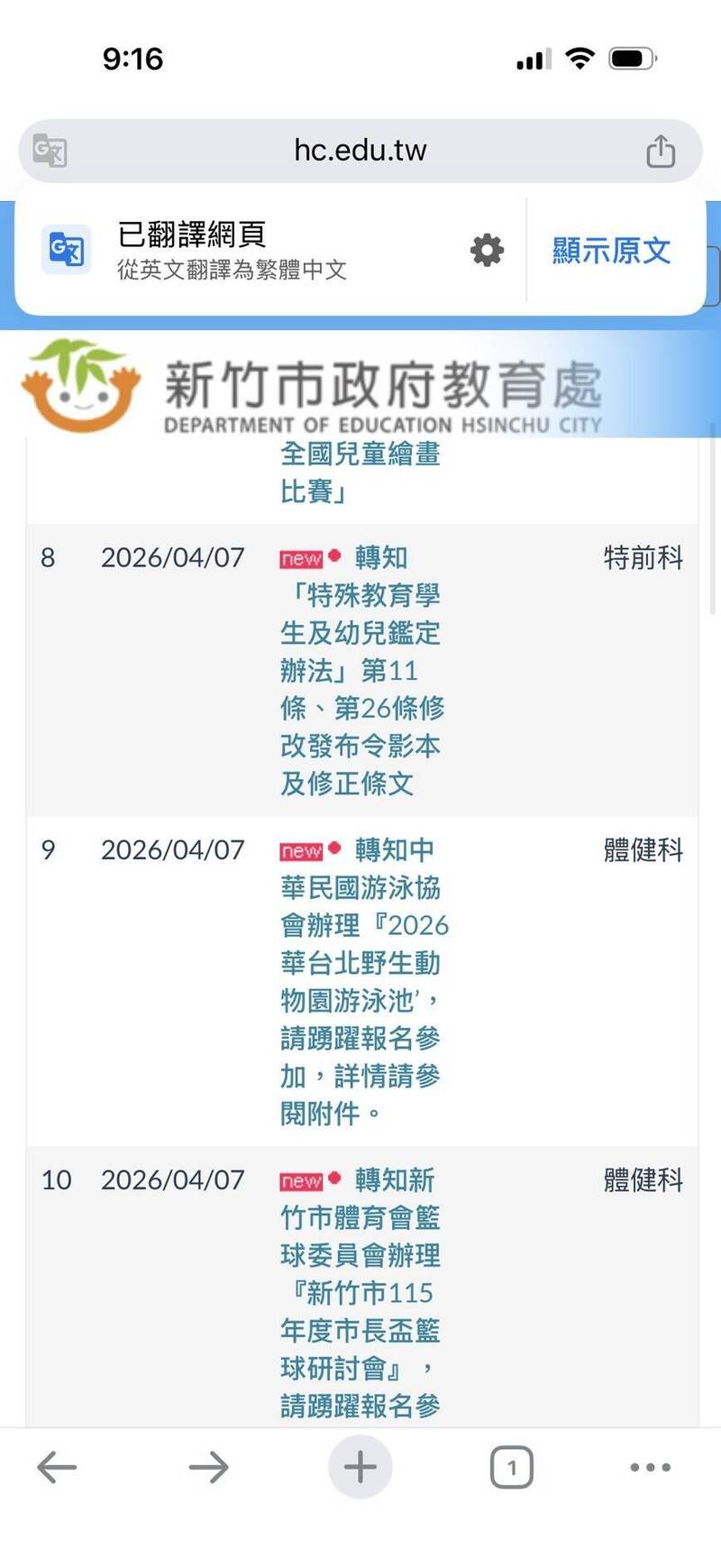Open translation settings gear

[487, 251]
